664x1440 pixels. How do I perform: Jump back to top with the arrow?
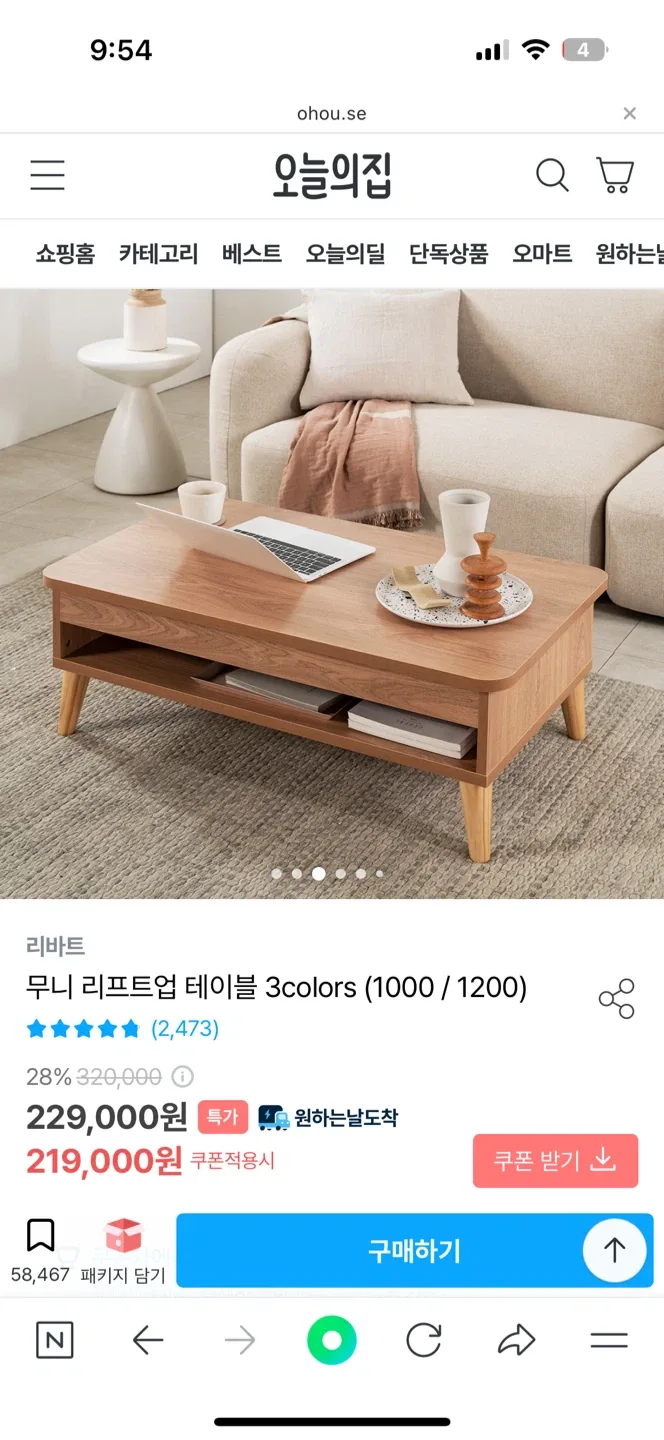[x=614, y=1250]
